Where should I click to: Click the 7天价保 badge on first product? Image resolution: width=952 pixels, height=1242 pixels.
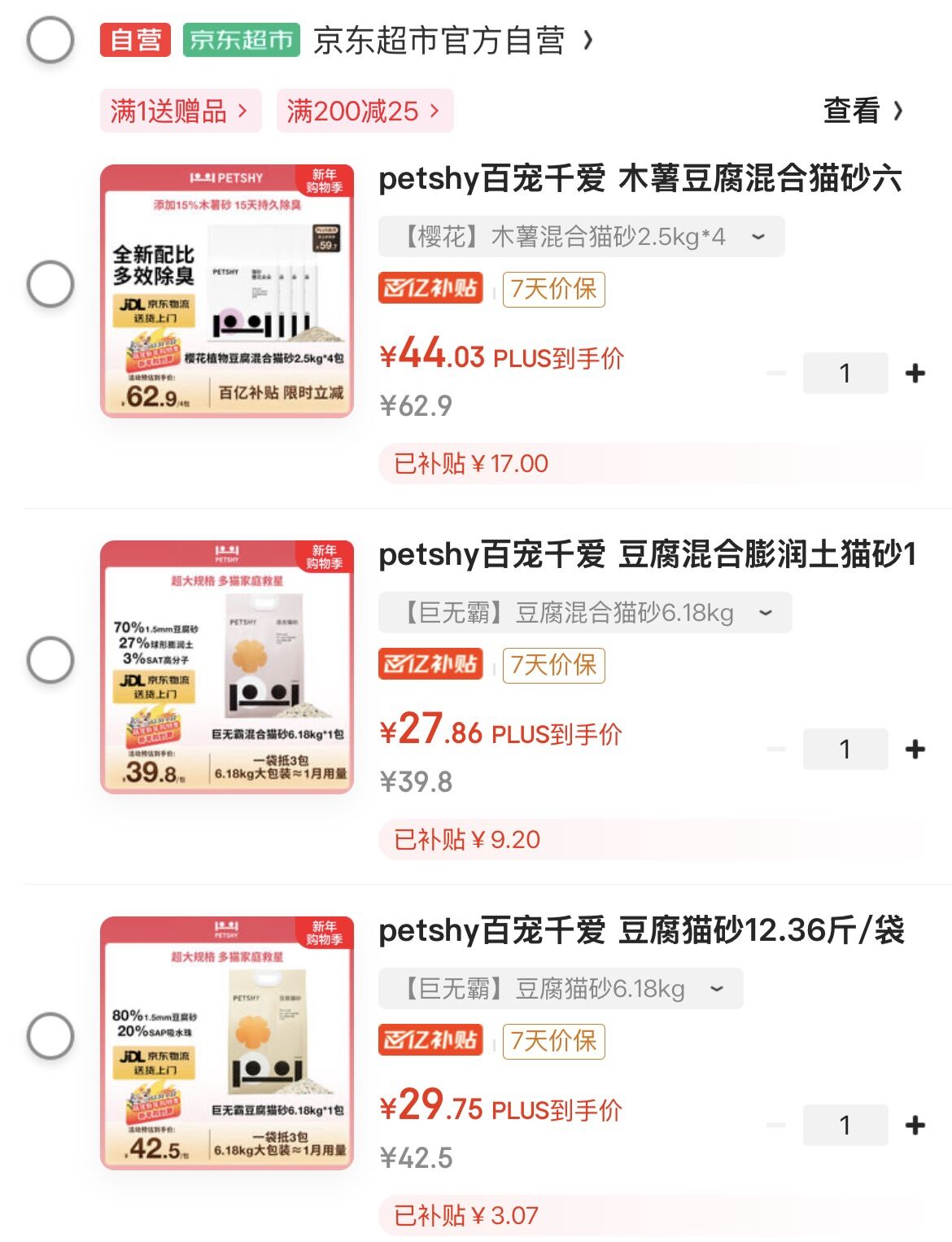[553, 289]
